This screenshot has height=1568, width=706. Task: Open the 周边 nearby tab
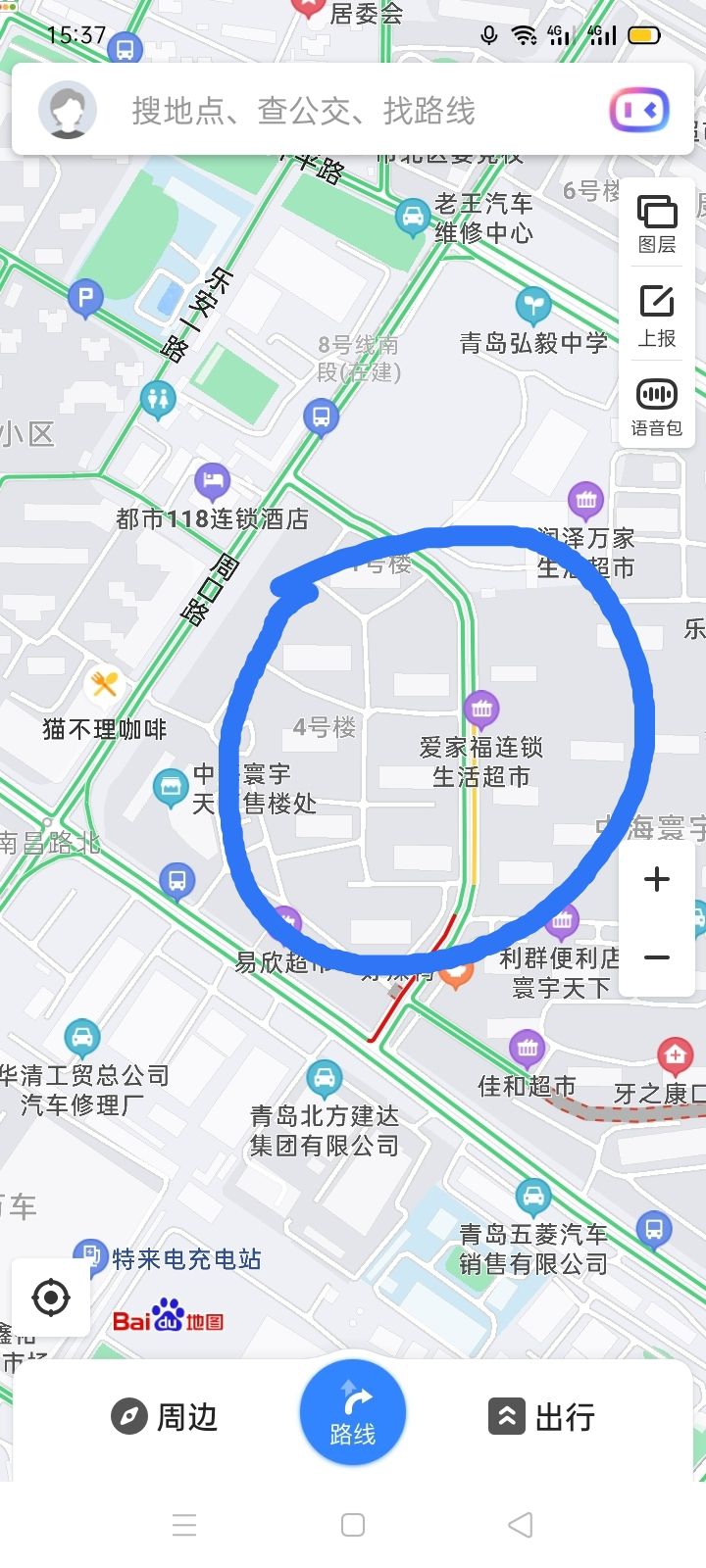click(164, 1416)
